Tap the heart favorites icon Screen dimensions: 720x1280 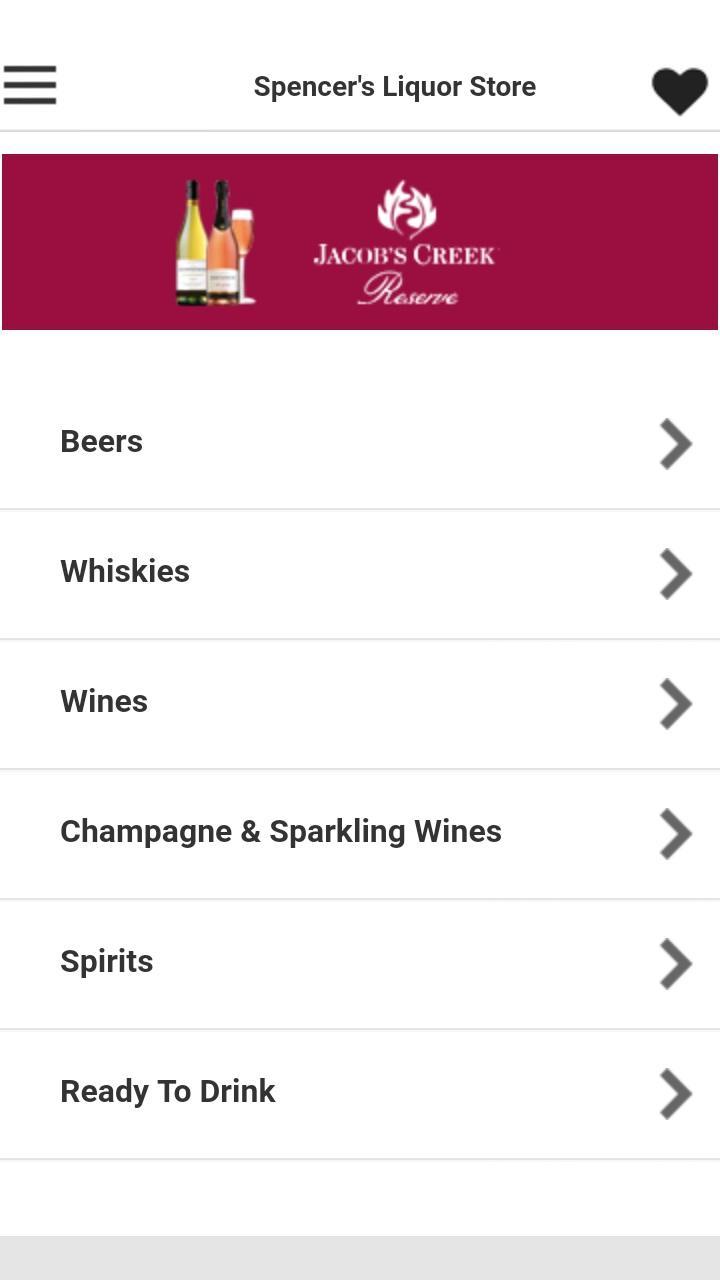[680, 90]
